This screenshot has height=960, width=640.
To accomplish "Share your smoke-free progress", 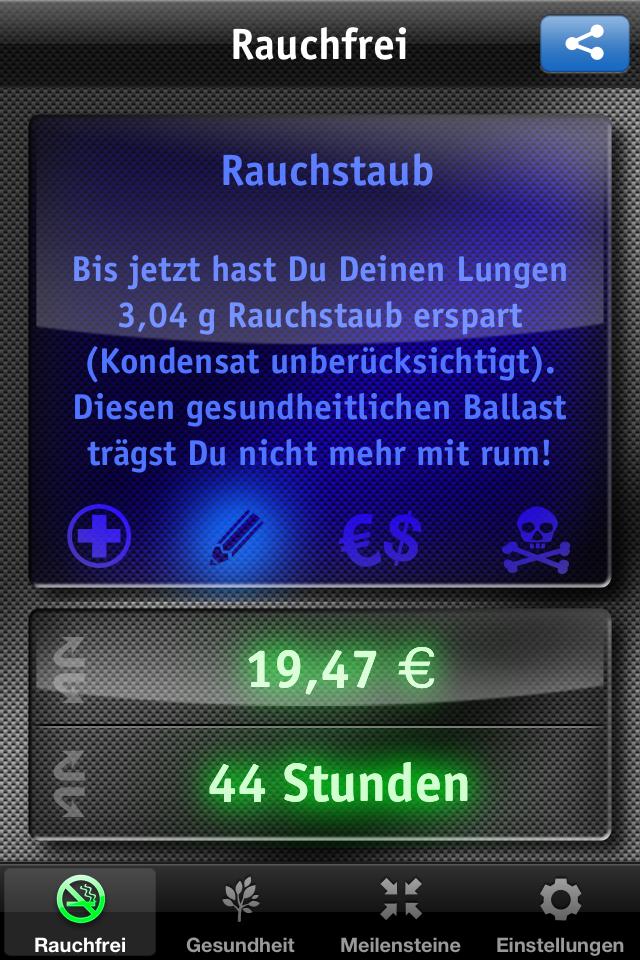I will (584, 45).
